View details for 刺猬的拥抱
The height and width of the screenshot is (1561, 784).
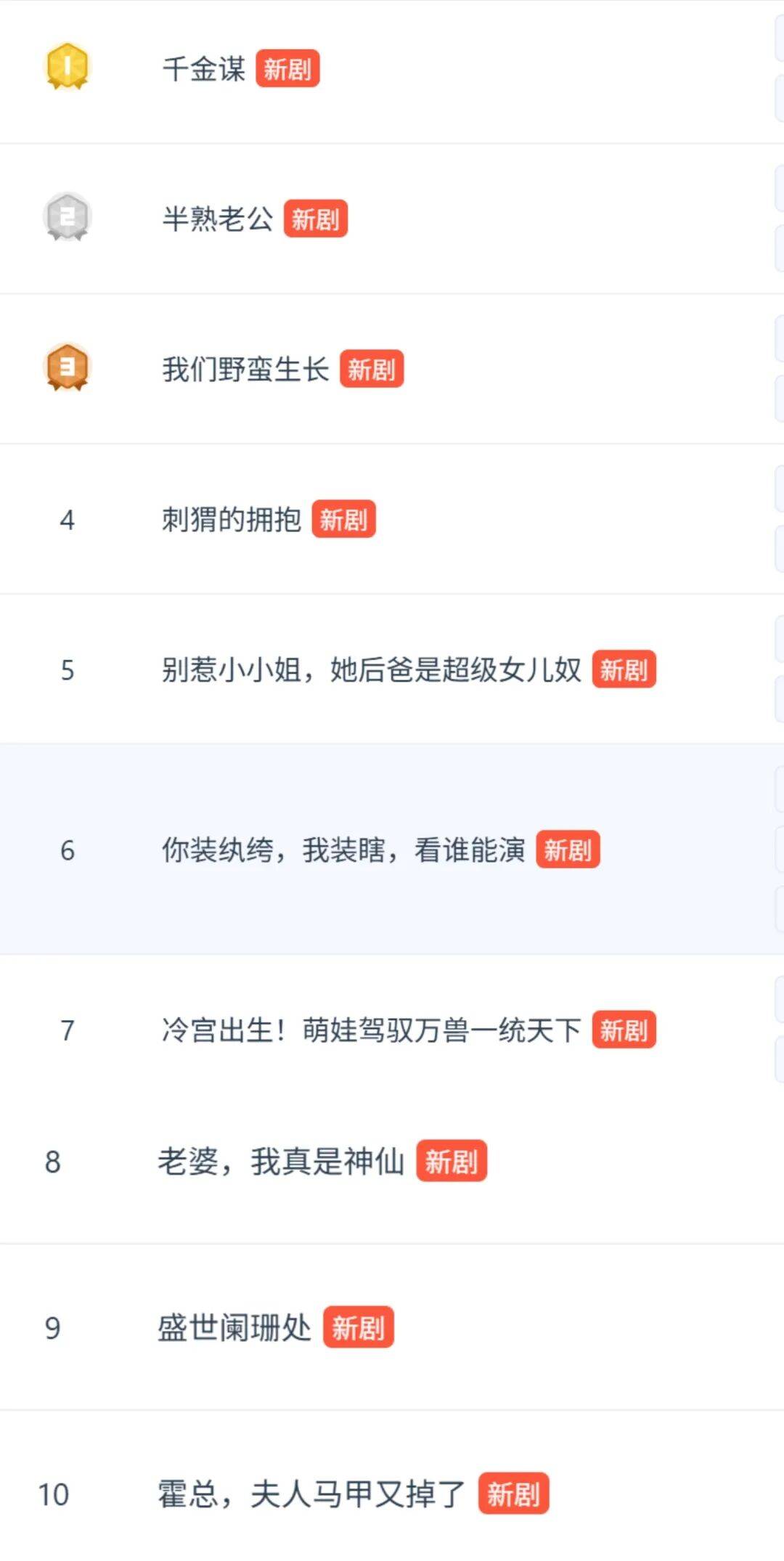(x=232, y=520)
